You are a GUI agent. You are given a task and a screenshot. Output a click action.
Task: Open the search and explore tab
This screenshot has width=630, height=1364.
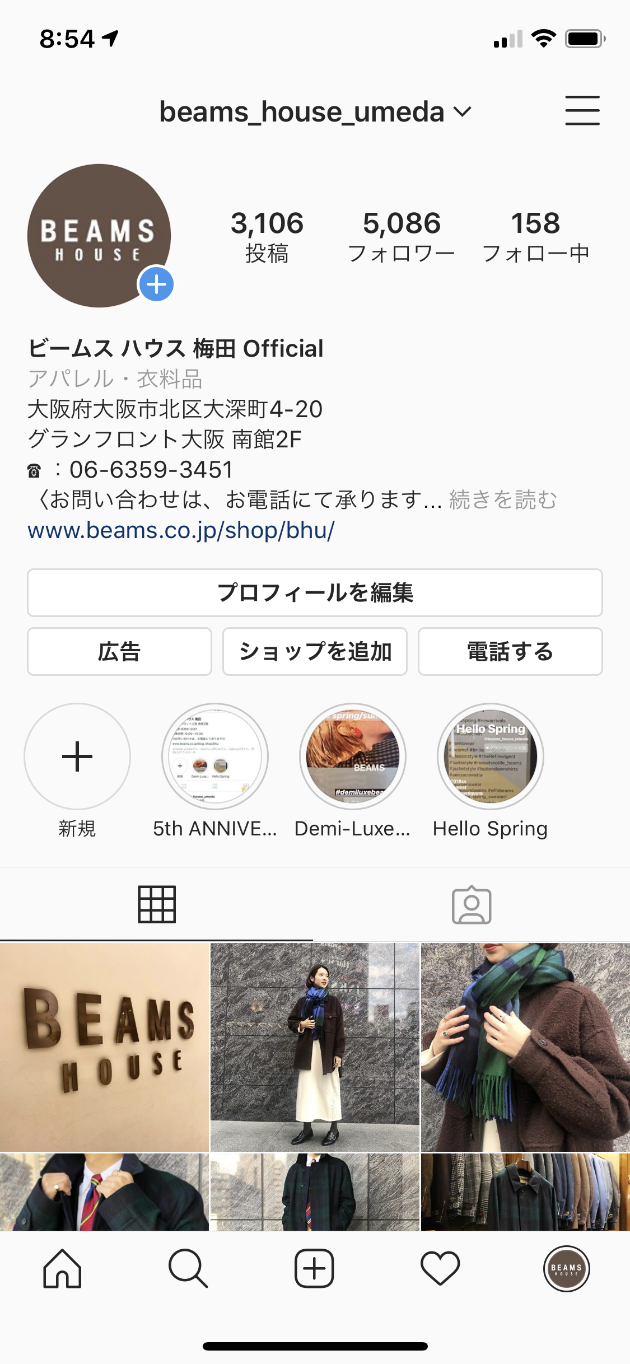point(188,1270)
